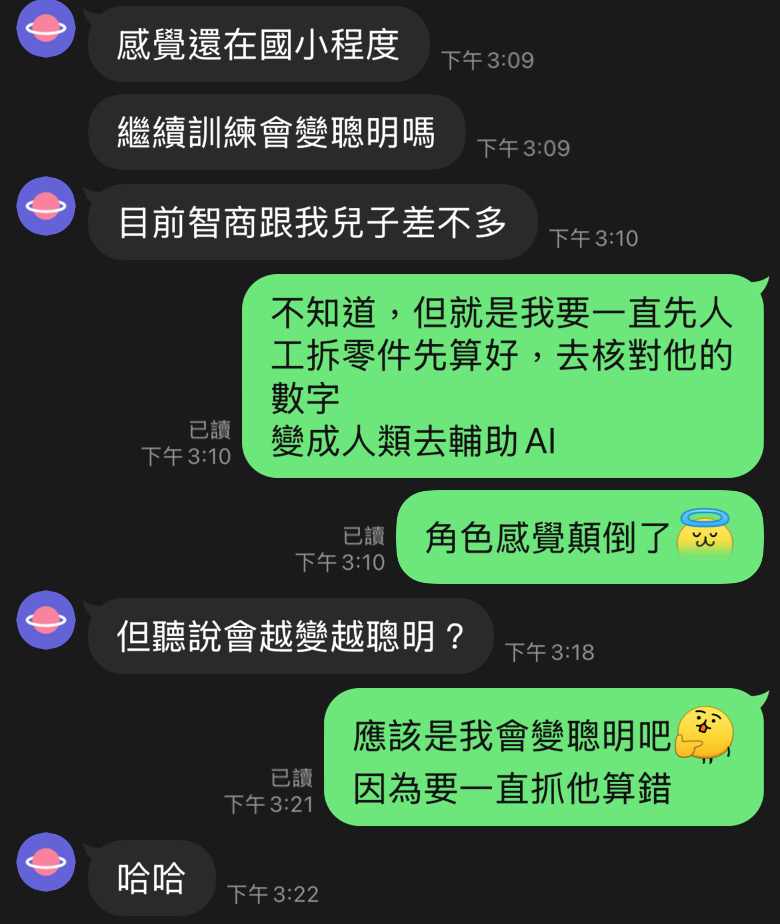Image resolution: width=780 pixels, height=924 pixels.
Task: Open the sender's avatar next to 哈哈
Action: pos(46,861)
